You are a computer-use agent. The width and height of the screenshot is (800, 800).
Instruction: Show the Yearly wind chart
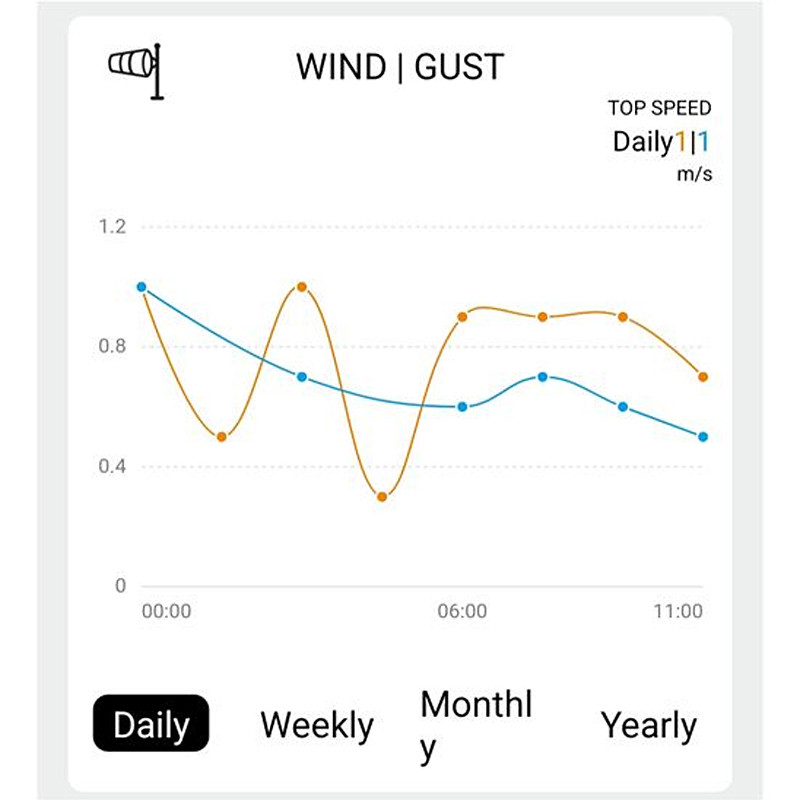point(648,725)
